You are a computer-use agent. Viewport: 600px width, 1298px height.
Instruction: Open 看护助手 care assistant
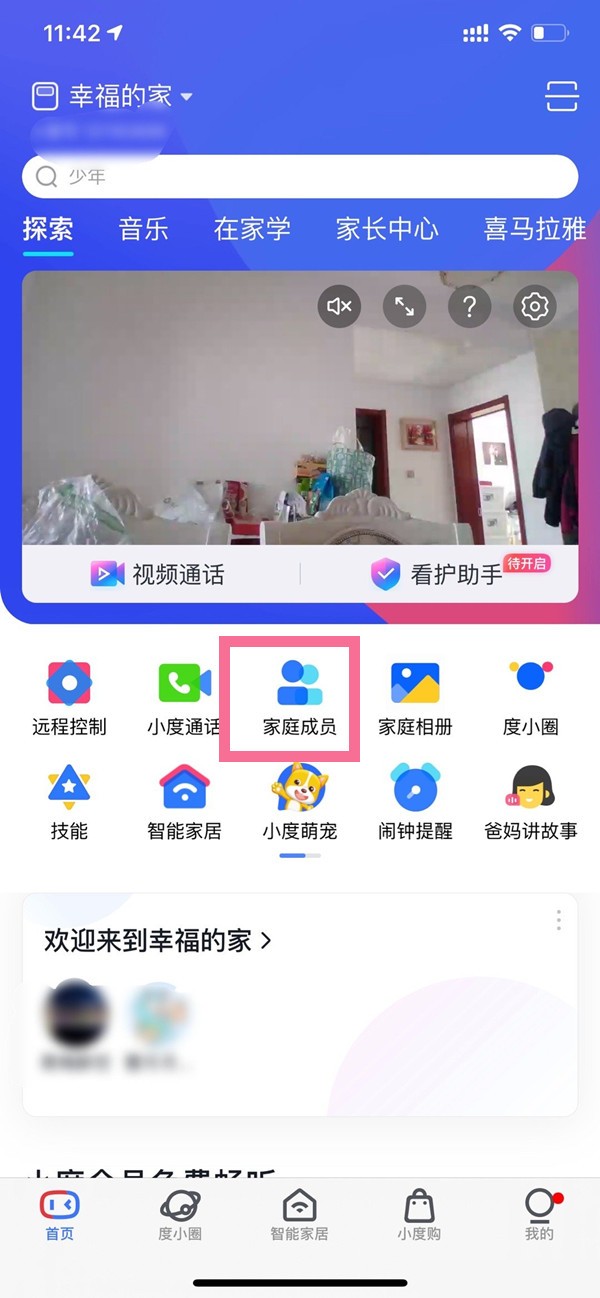pos(438,574)
